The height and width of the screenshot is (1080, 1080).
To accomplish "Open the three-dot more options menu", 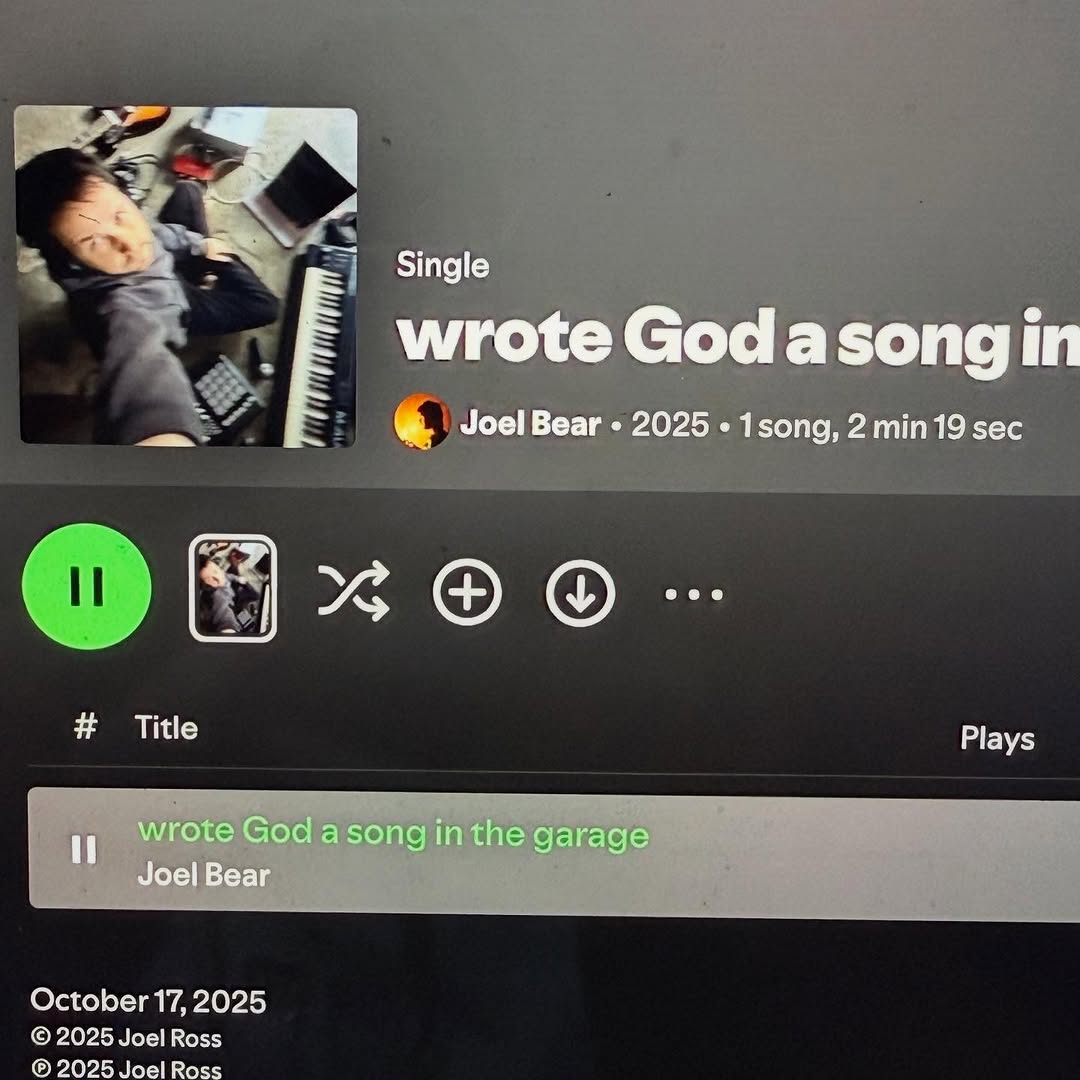I will pyautogui.click(x=694, y=594).
